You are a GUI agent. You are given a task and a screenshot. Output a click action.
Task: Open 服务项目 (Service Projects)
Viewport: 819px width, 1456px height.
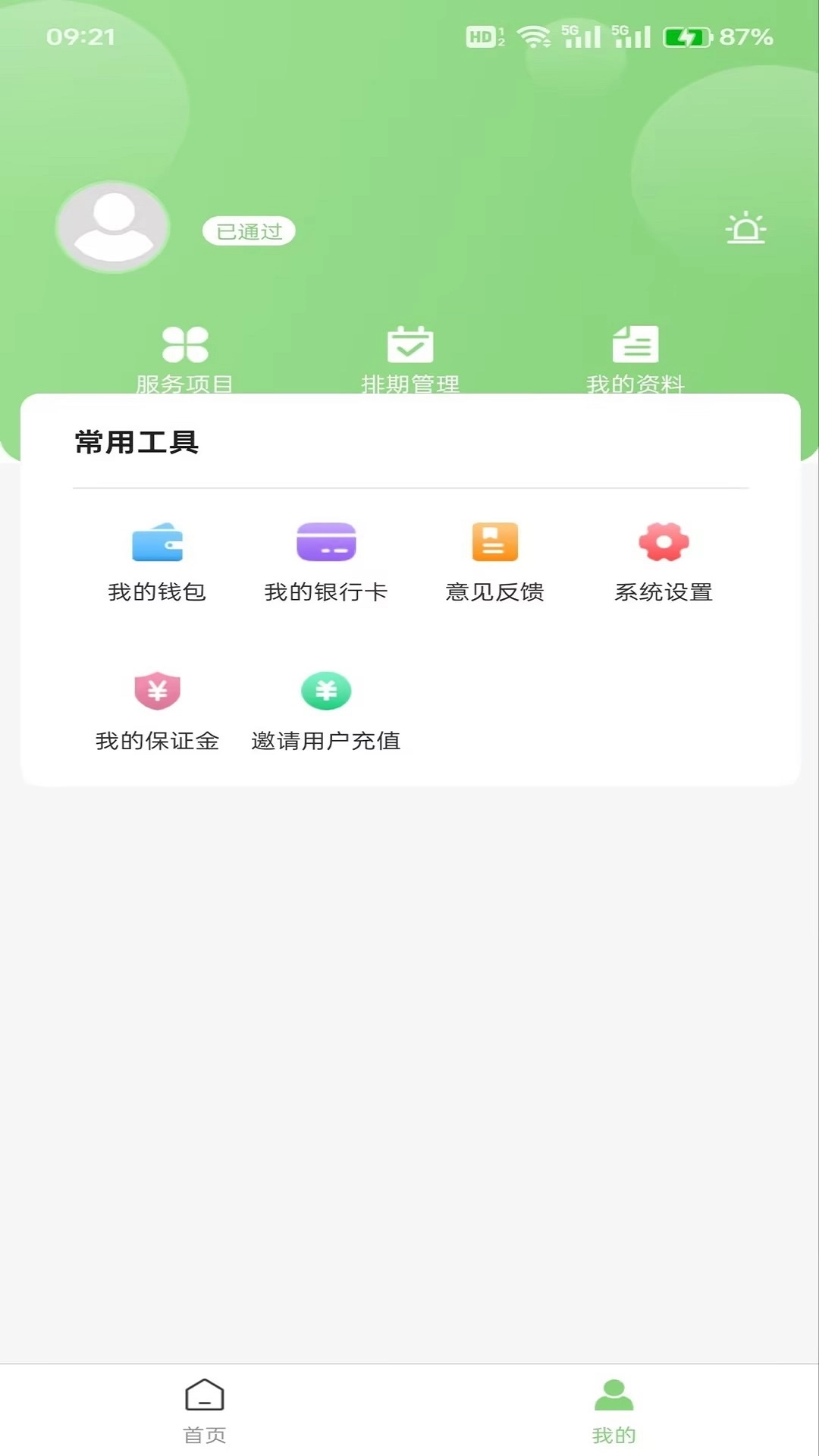click(x=184, y=356)
